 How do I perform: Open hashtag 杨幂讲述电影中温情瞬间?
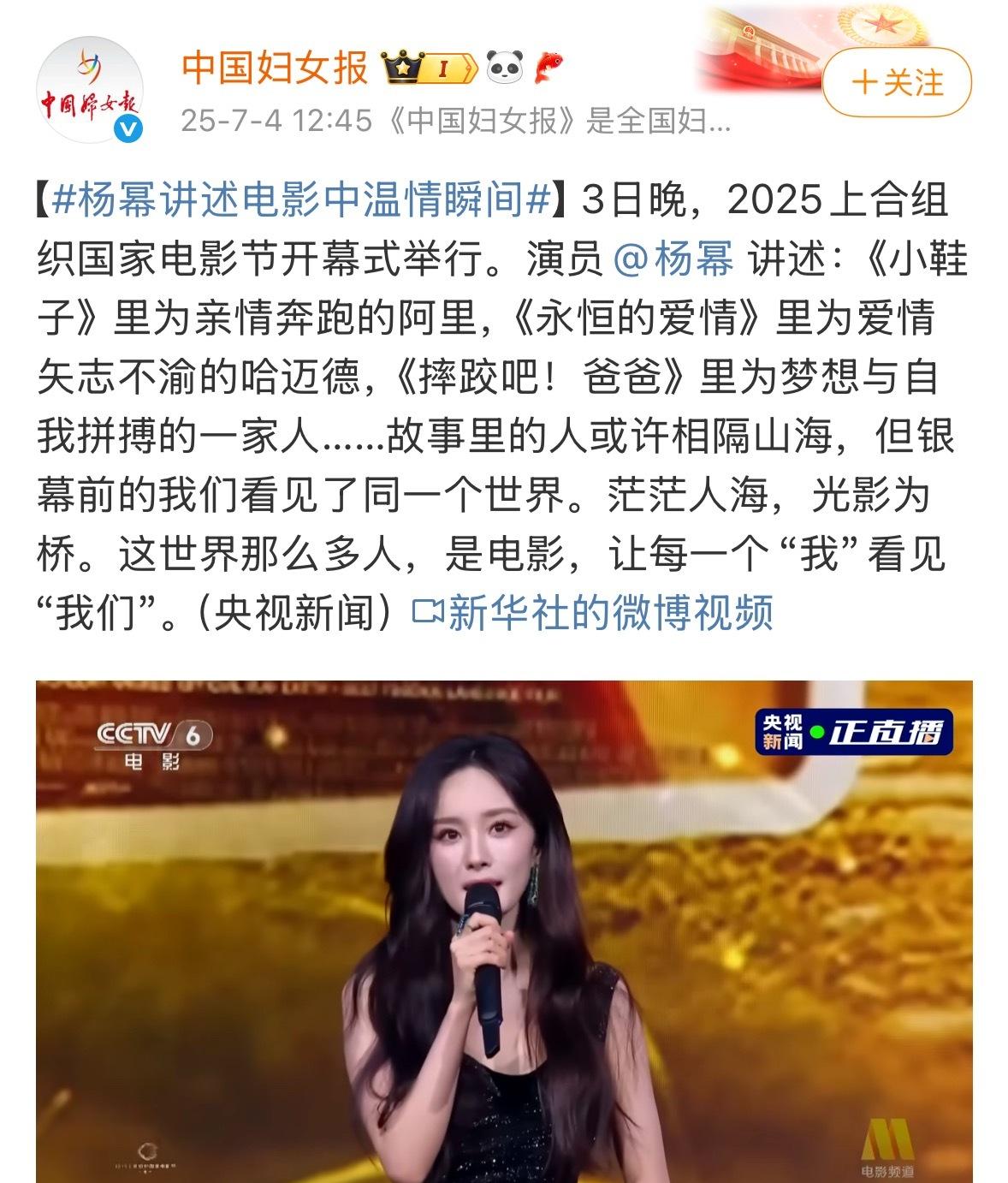pyautogui.click(x=300, y=200)
